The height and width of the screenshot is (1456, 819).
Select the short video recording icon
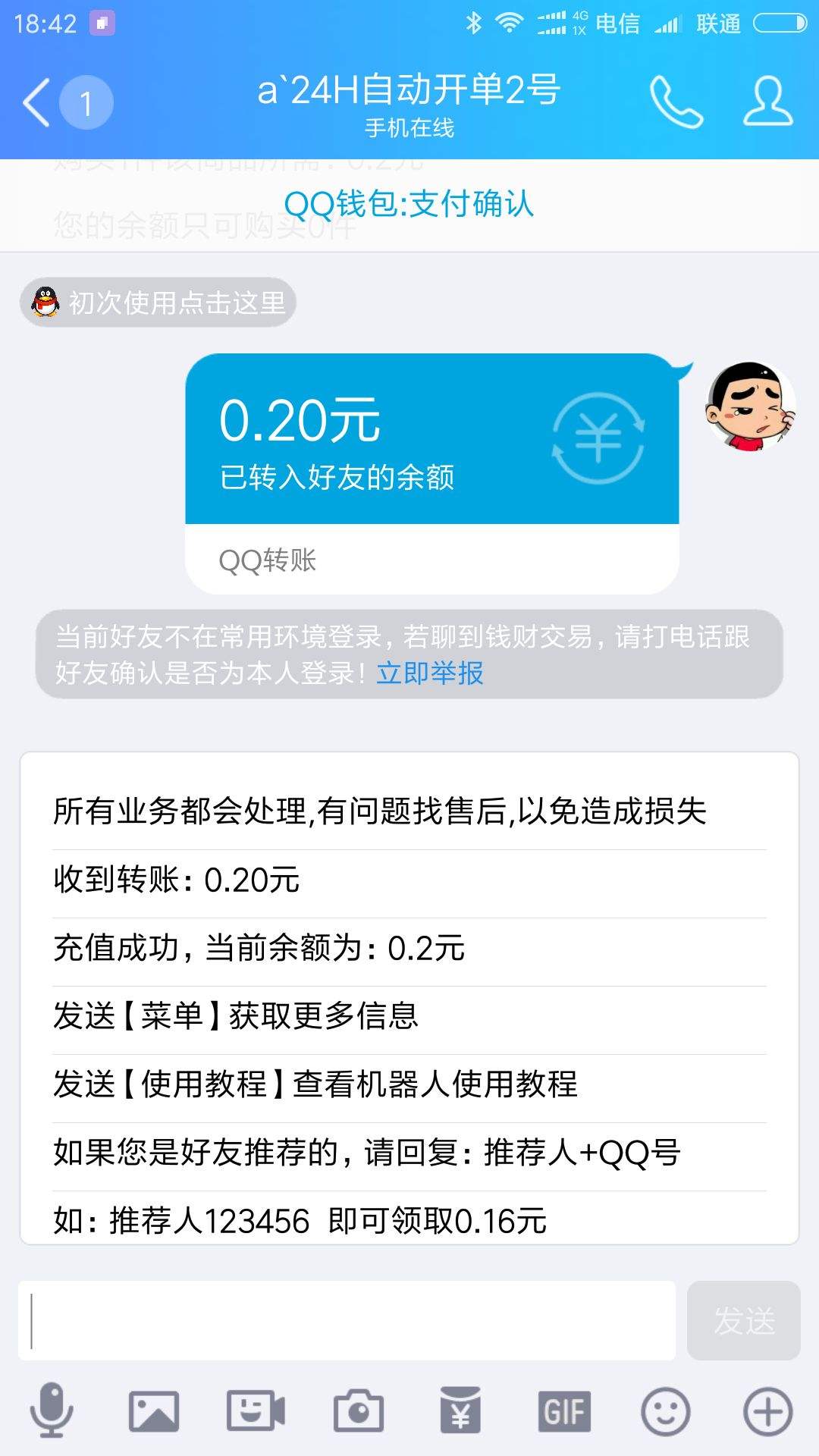coord(256,1410)
